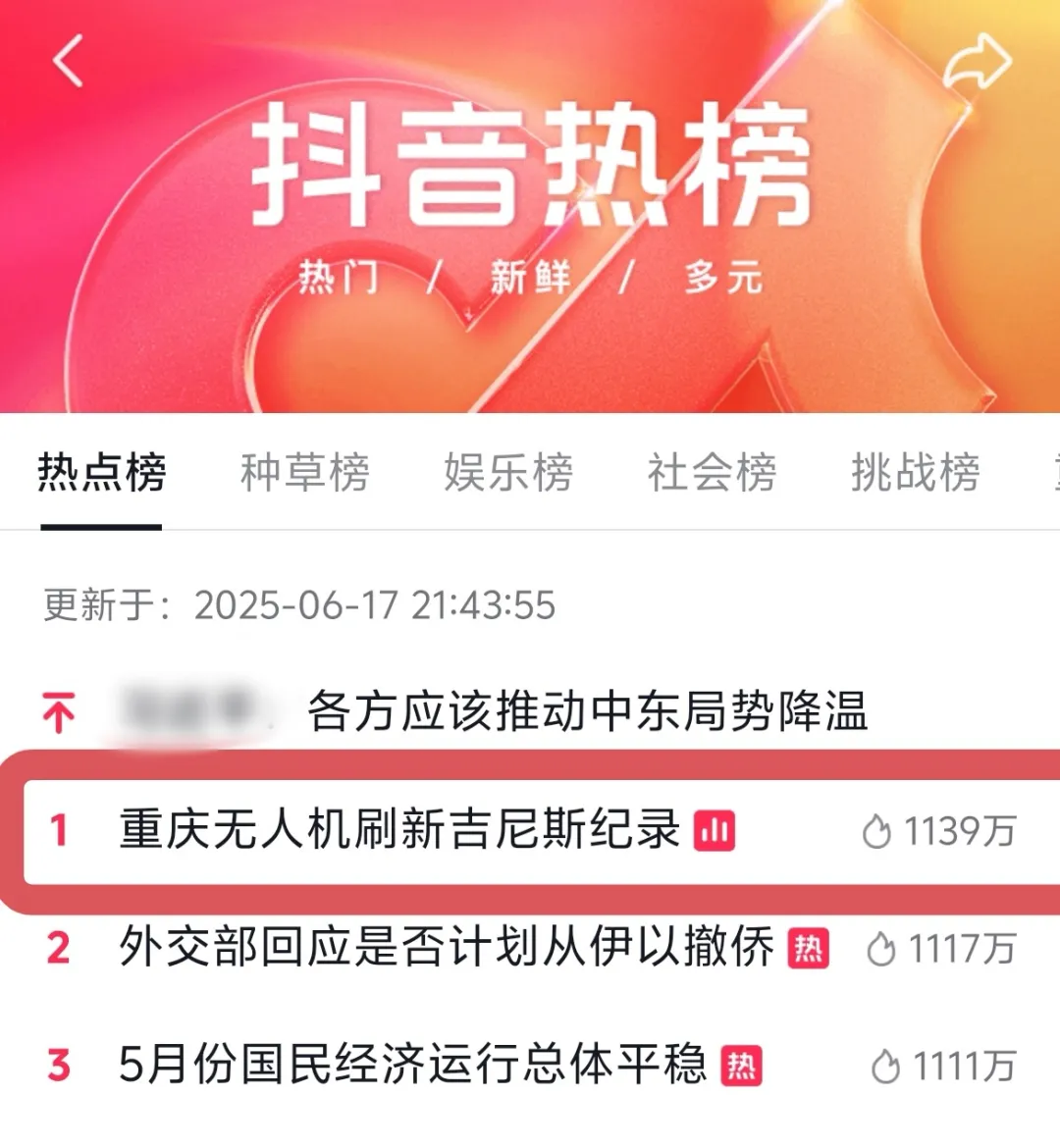1060x1148 pixels.
Task: Switch to the 种草榜 tab
Action: pos(304,473)
